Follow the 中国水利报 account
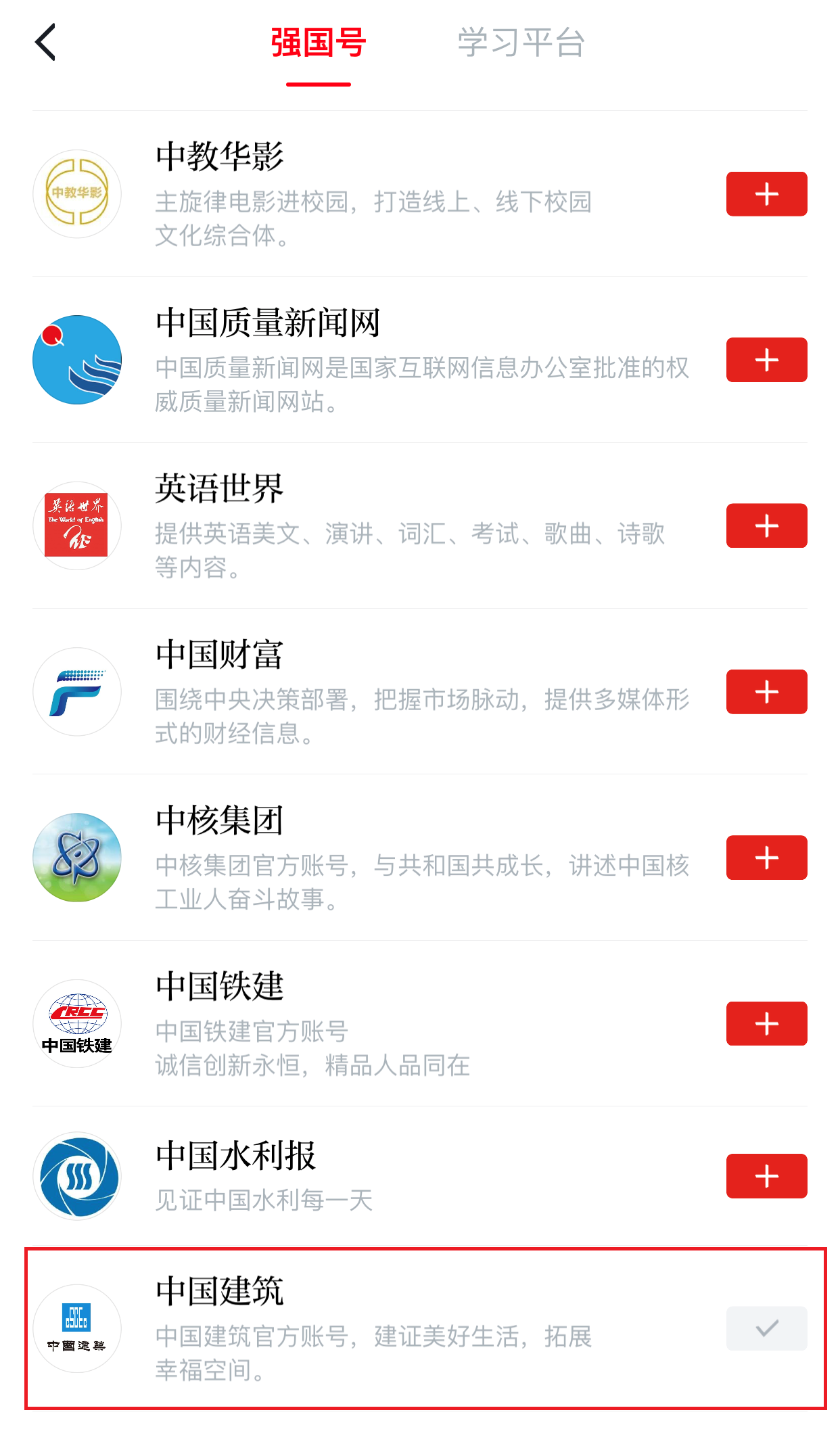This screenshot has width=840, height=1450. (x=766, y=1175)
